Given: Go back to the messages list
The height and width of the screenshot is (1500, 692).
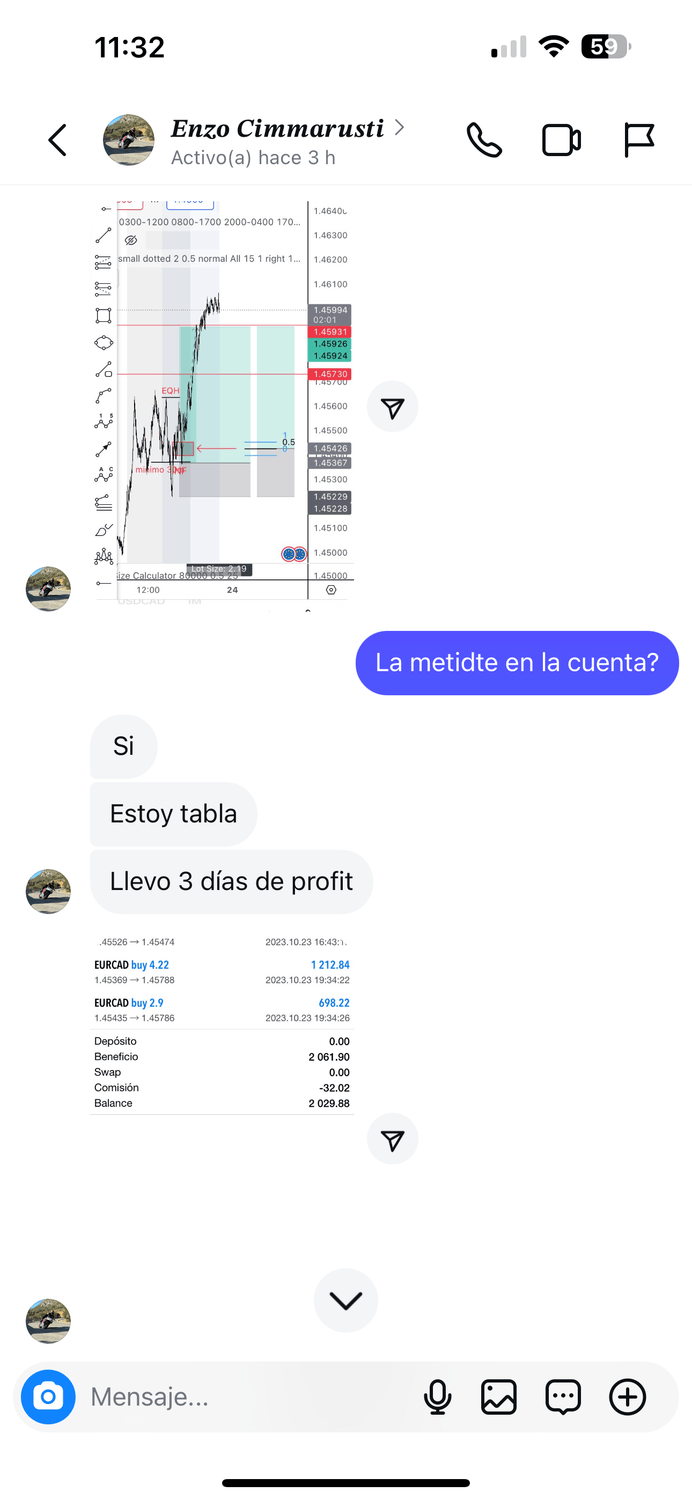Looking at the screenshot, I should [58, 141].
